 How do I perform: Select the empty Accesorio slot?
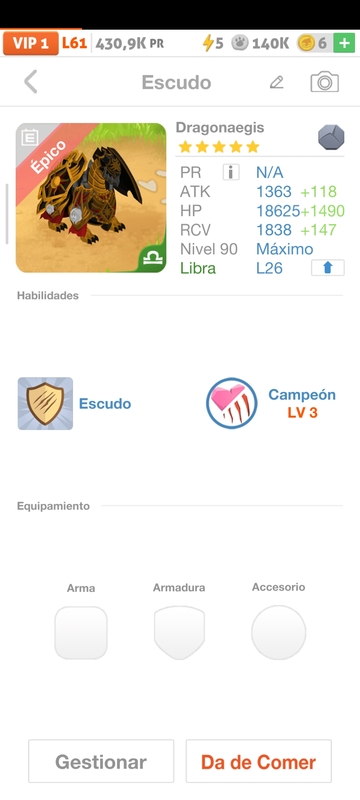click(x=278, y=633)
